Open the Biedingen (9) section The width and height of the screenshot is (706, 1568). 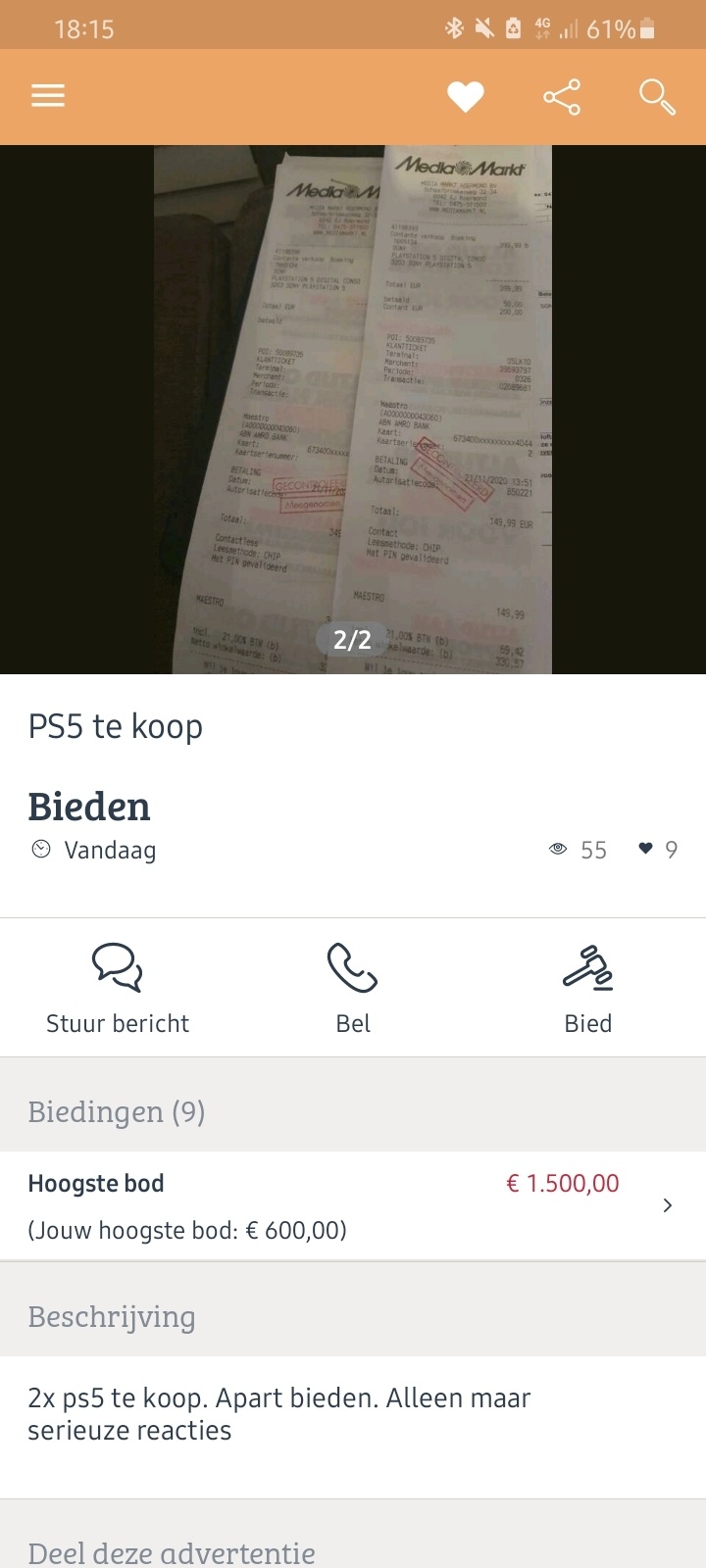(115, 1111)
